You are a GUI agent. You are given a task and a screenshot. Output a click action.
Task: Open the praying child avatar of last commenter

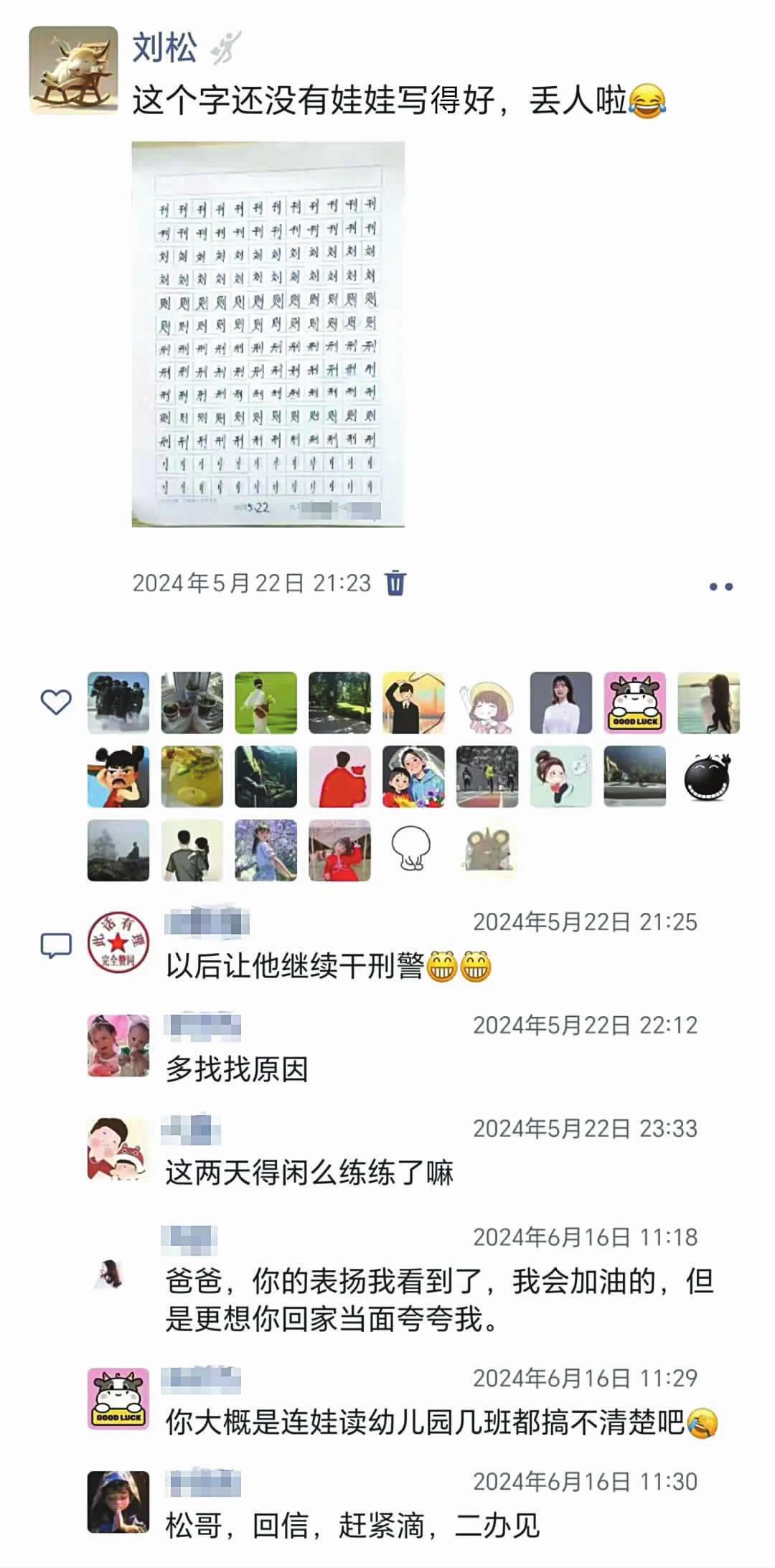click(x=118, y=1502)
